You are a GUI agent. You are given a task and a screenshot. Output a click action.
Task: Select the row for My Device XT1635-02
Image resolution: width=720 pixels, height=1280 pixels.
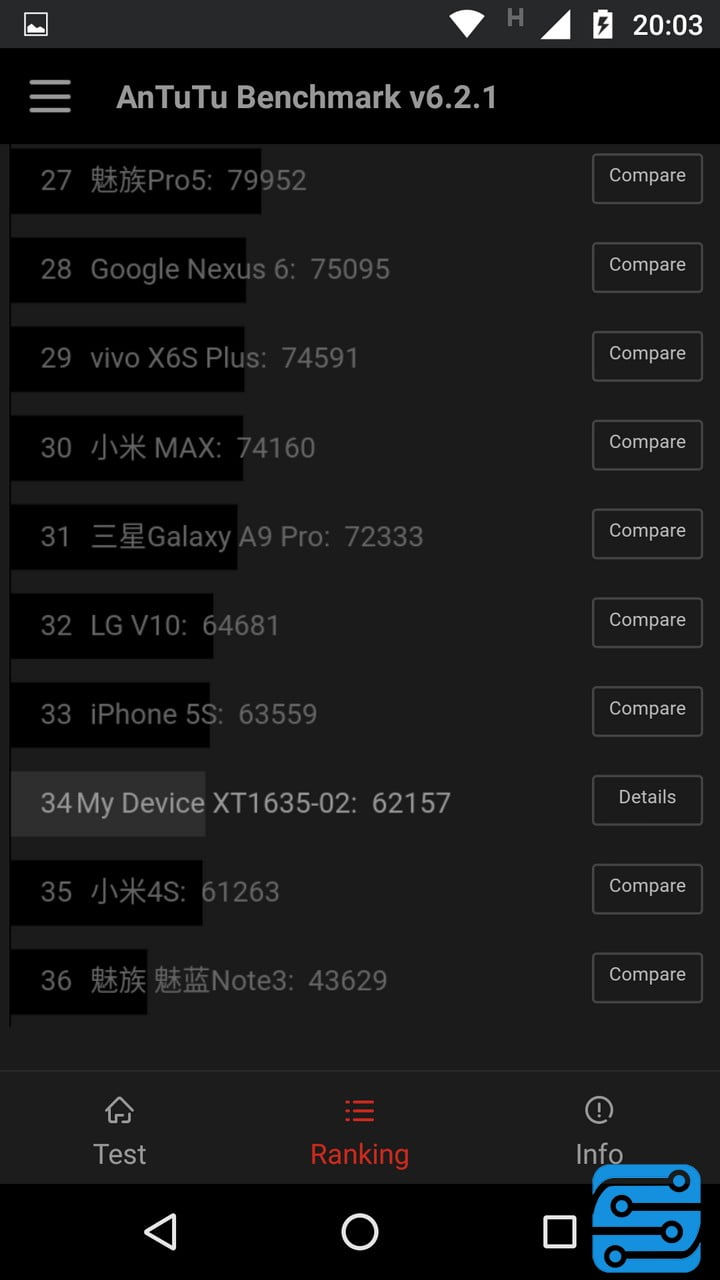[x=250, y=802]
